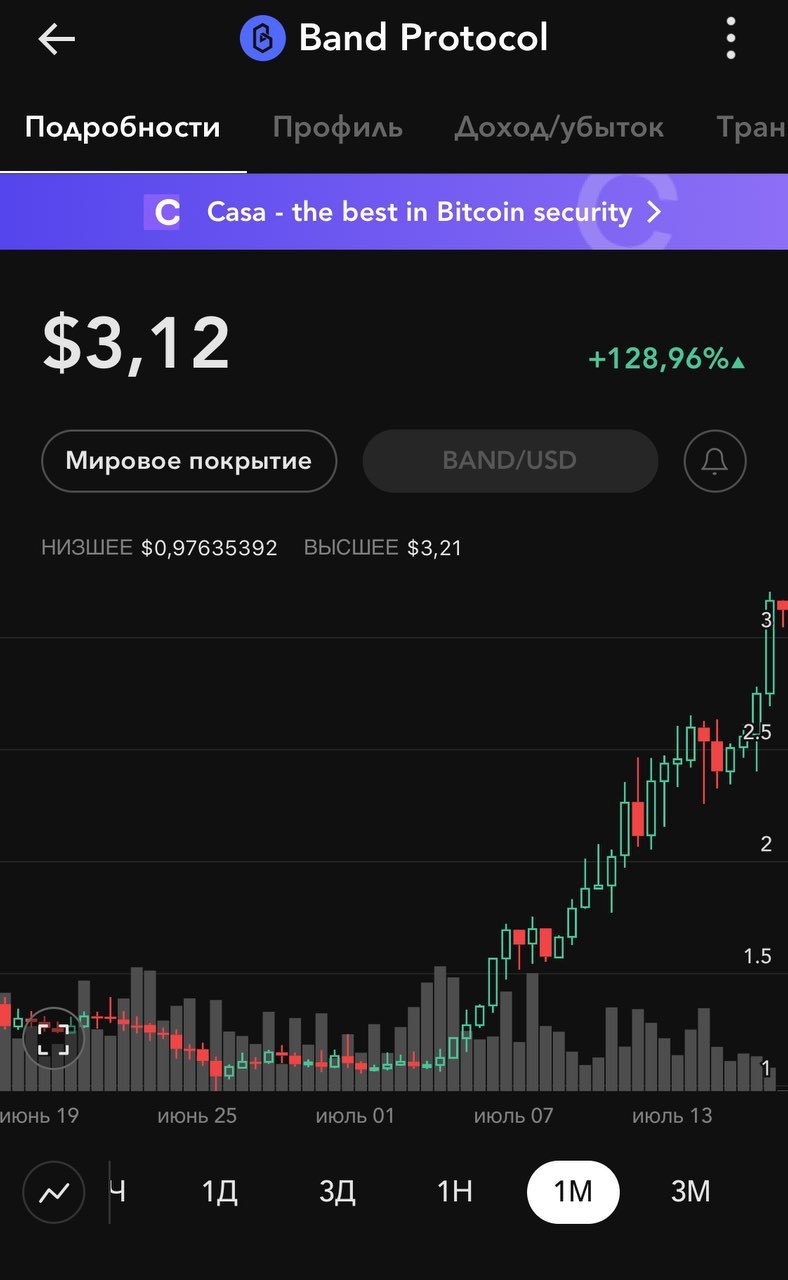Screen dimensions: 788x1280
Task: Open the three-dot overflow menu
Action: 731,39
